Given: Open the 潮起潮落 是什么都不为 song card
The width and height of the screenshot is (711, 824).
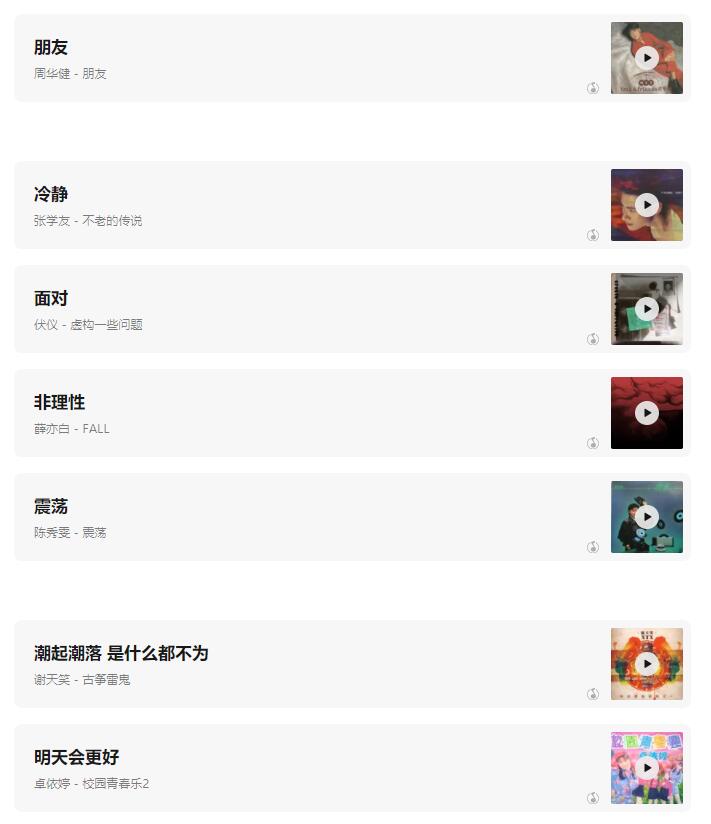Looking at the screenshot, I should pos(300,664).
